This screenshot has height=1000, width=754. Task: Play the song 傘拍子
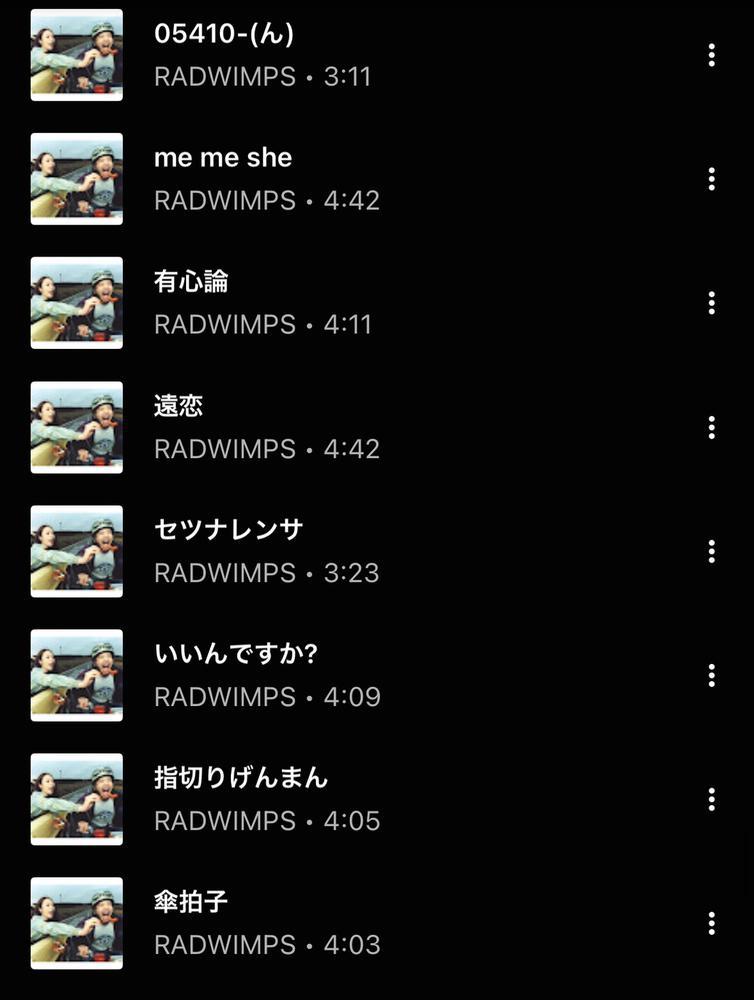pos(191,902)
